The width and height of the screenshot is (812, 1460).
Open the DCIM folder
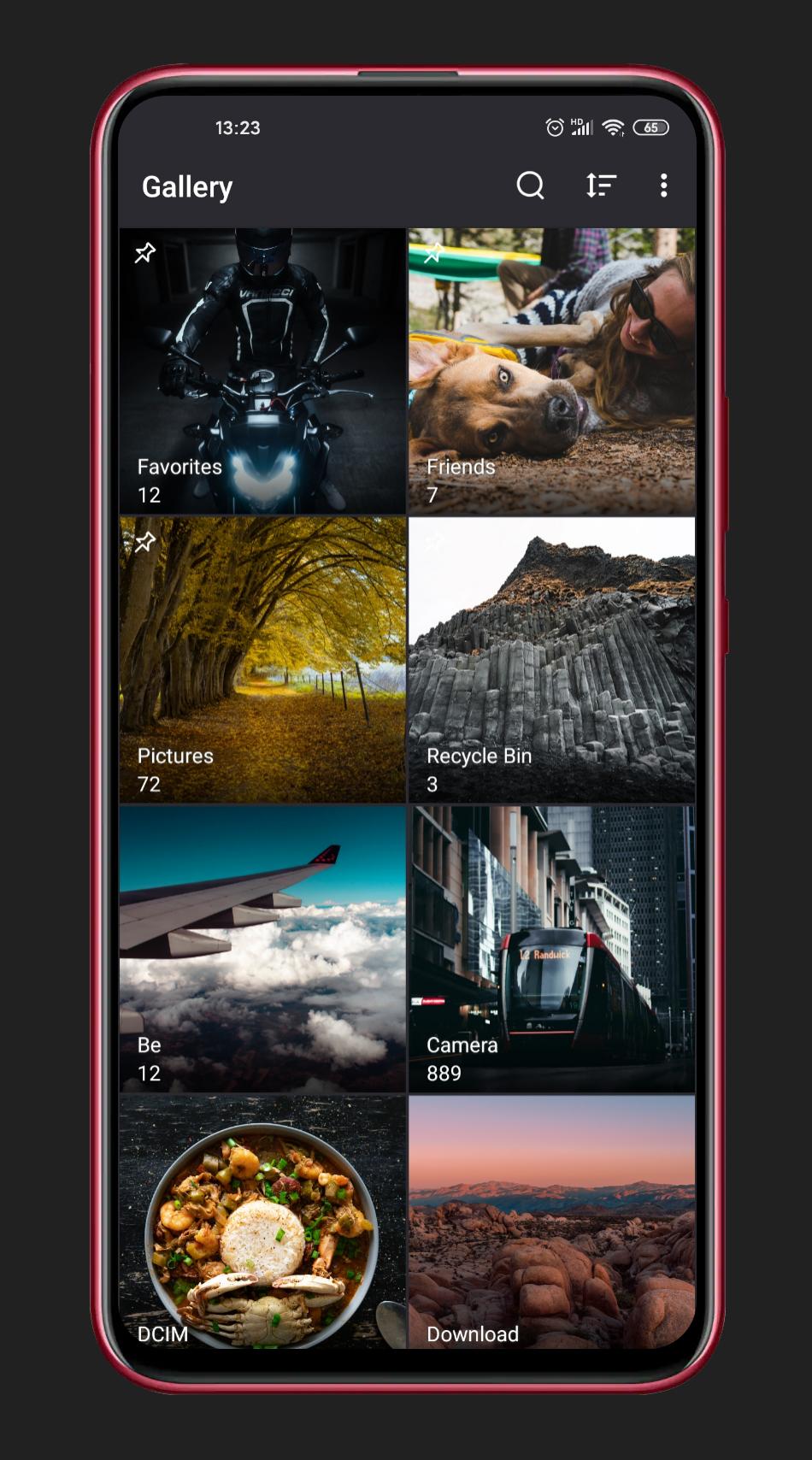[262, 1222]
